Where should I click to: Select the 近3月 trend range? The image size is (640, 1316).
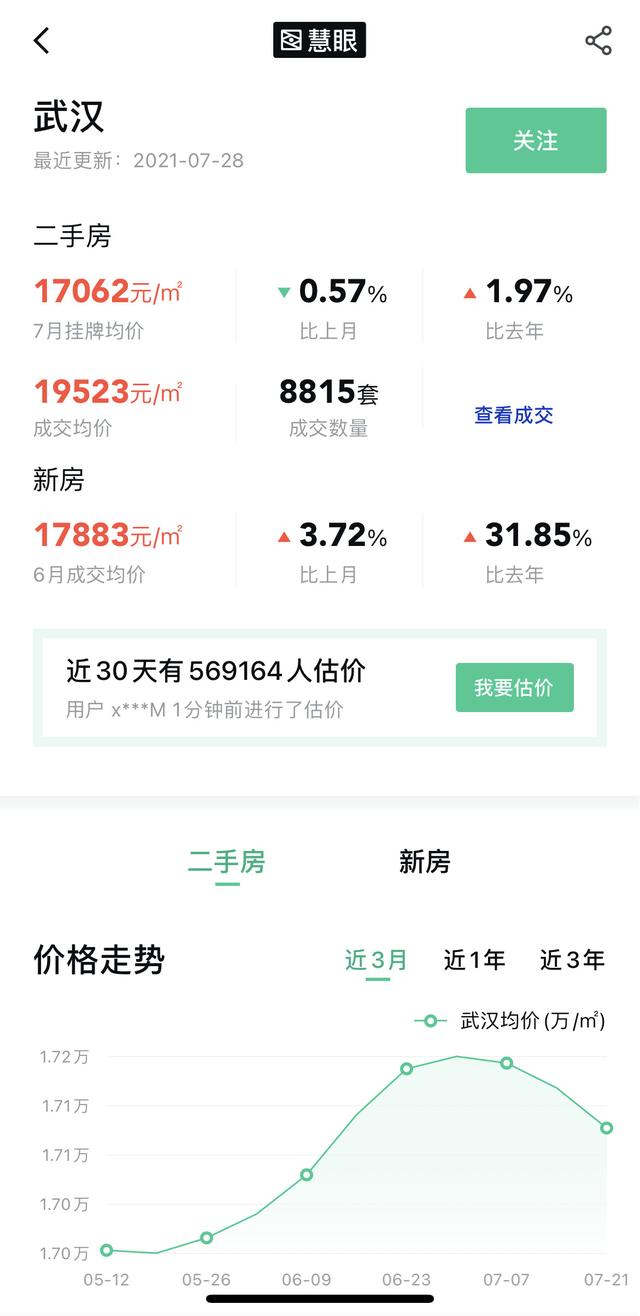pyautogui.click(x=376, y=960)
